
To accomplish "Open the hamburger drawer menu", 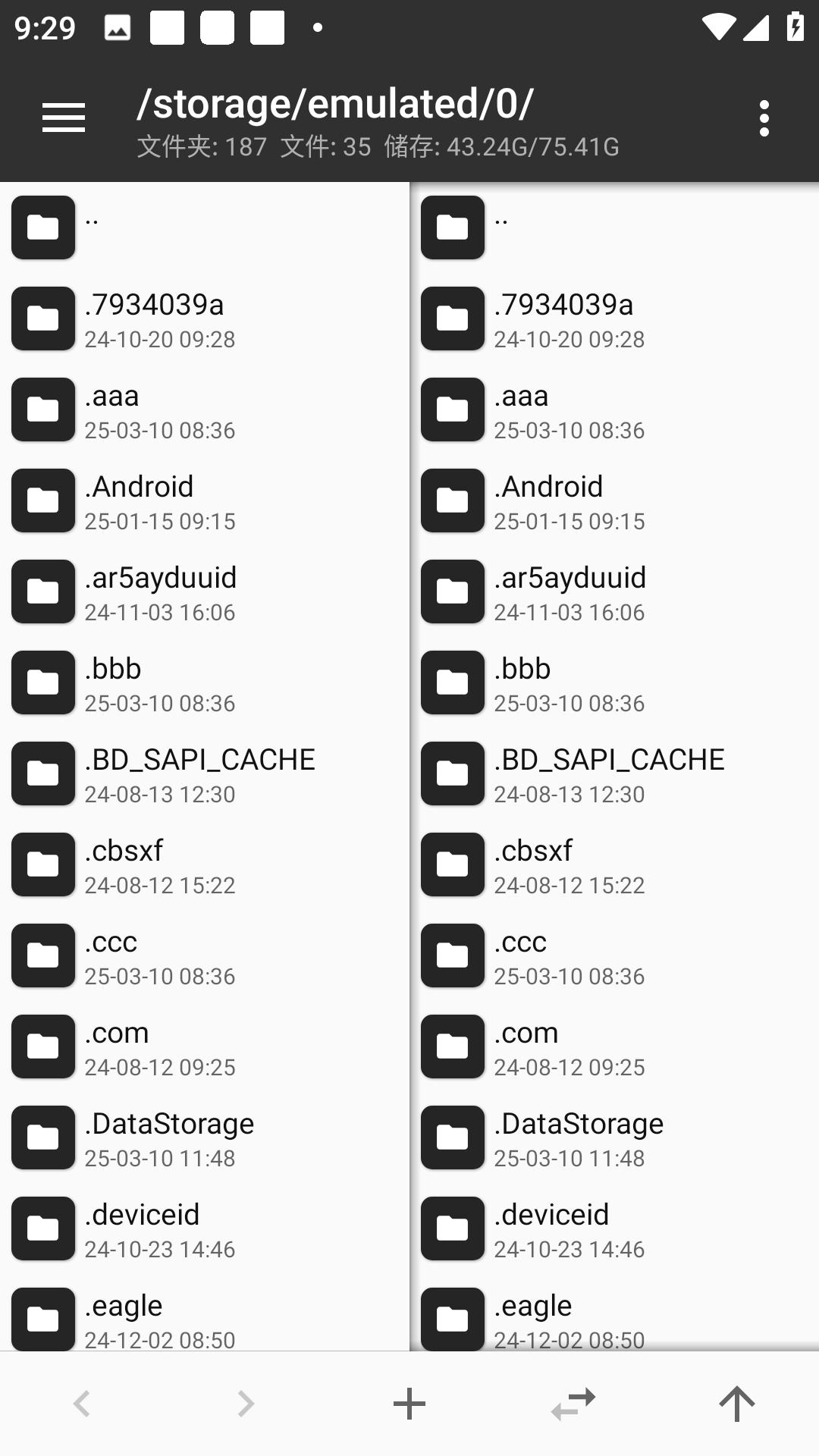I will pyautogui.click(x=64, y=118).
